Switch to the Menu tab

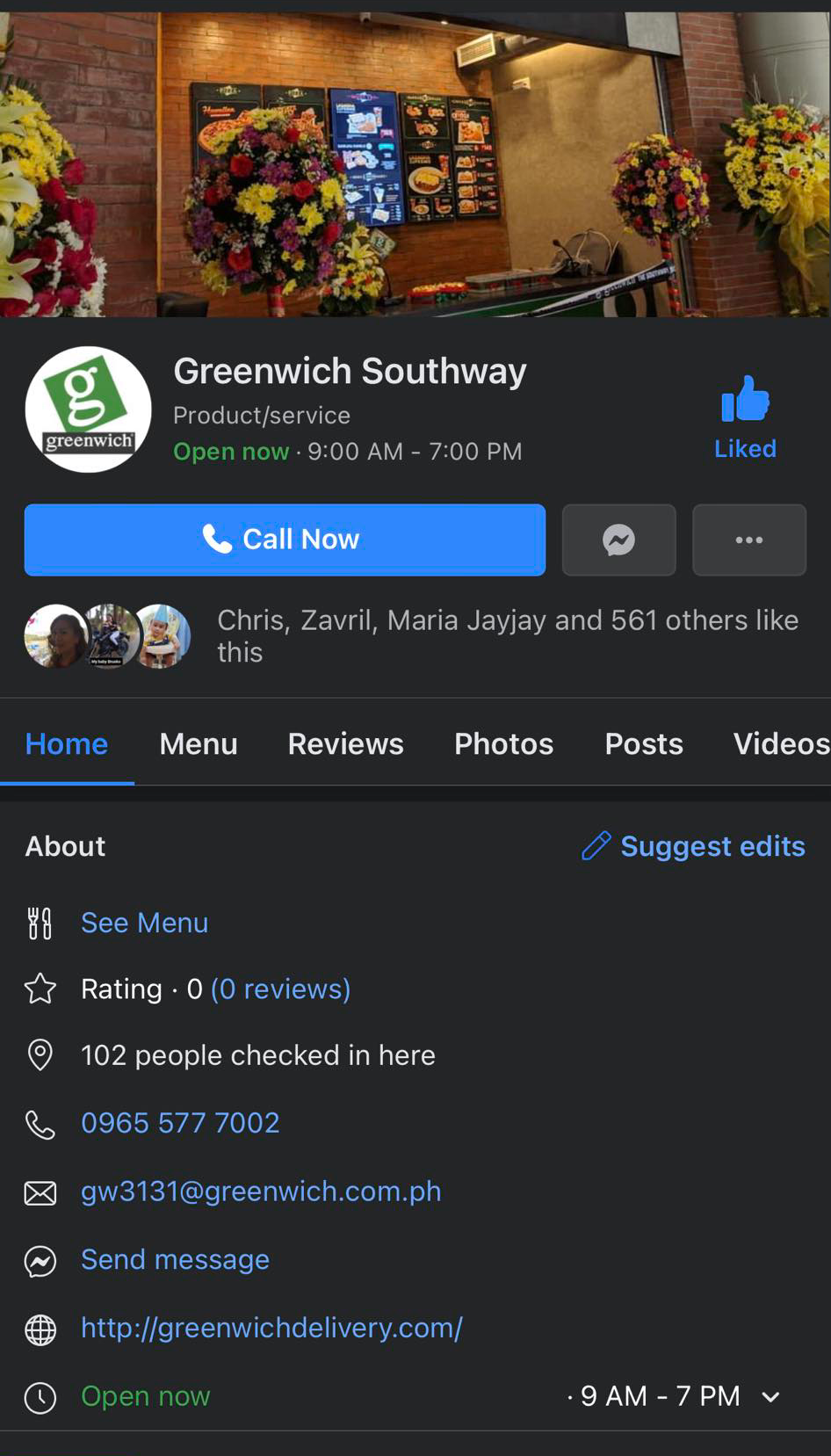(199, 743)
